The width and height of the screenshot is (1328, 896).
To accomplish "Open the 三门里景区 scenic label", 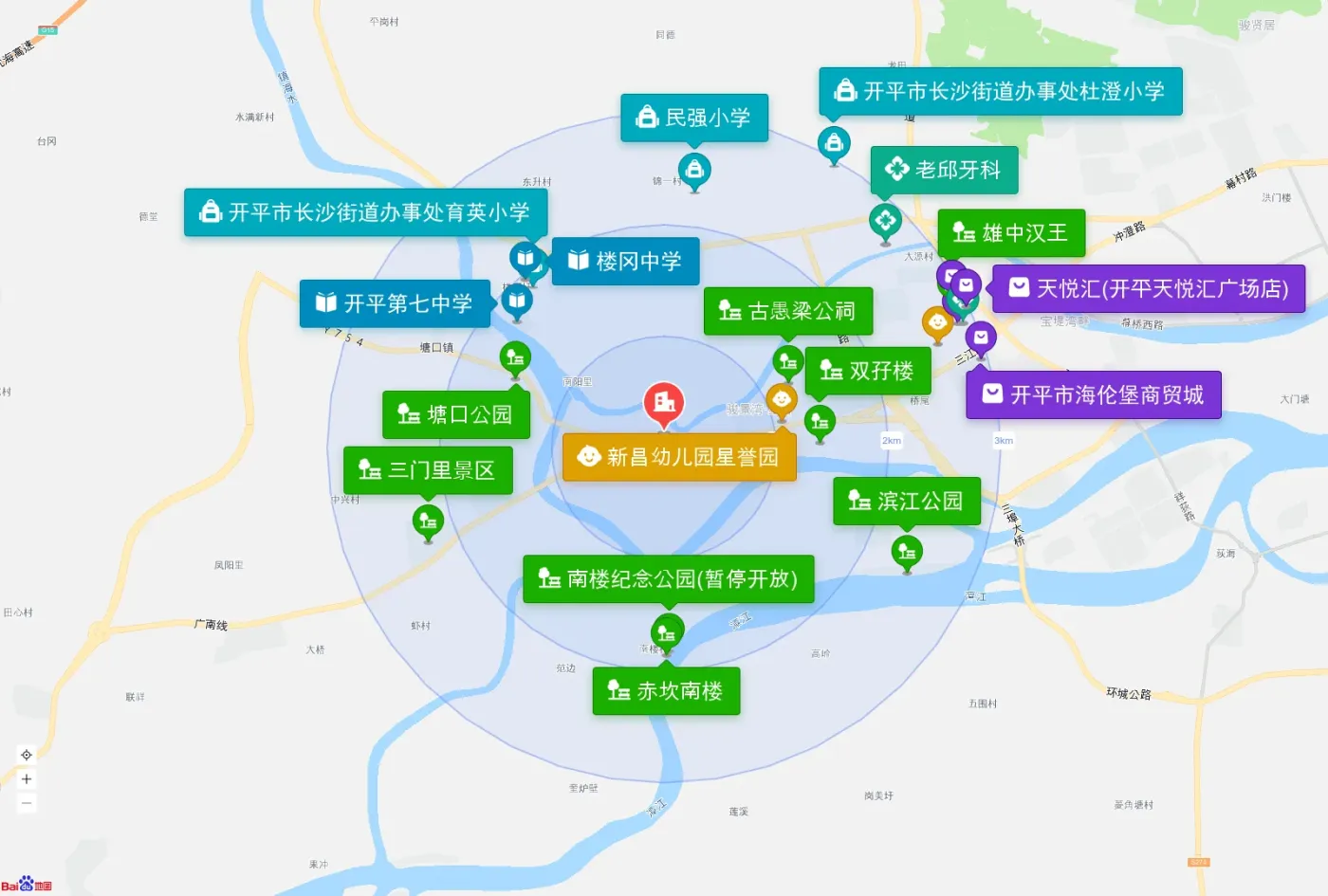I will pyautogui.click(x=428, y=470).
